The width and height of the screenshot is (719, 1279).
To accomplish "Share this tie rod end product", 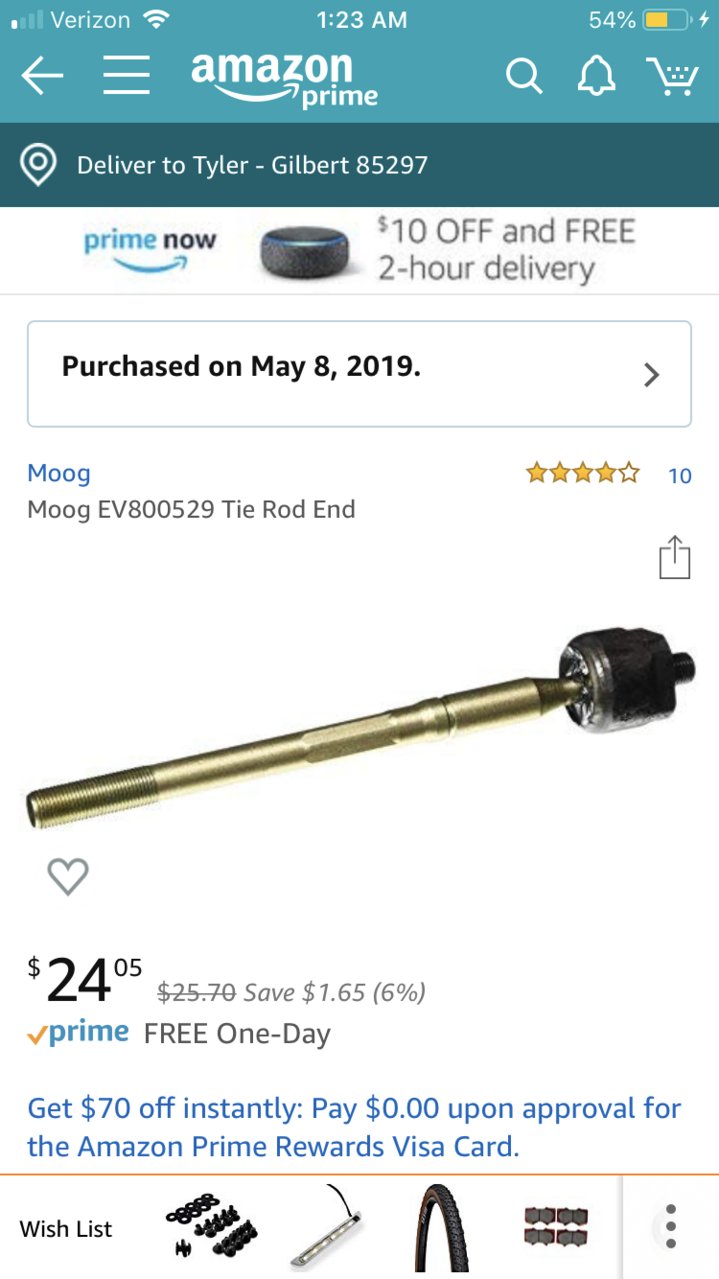I will (674, 558).
